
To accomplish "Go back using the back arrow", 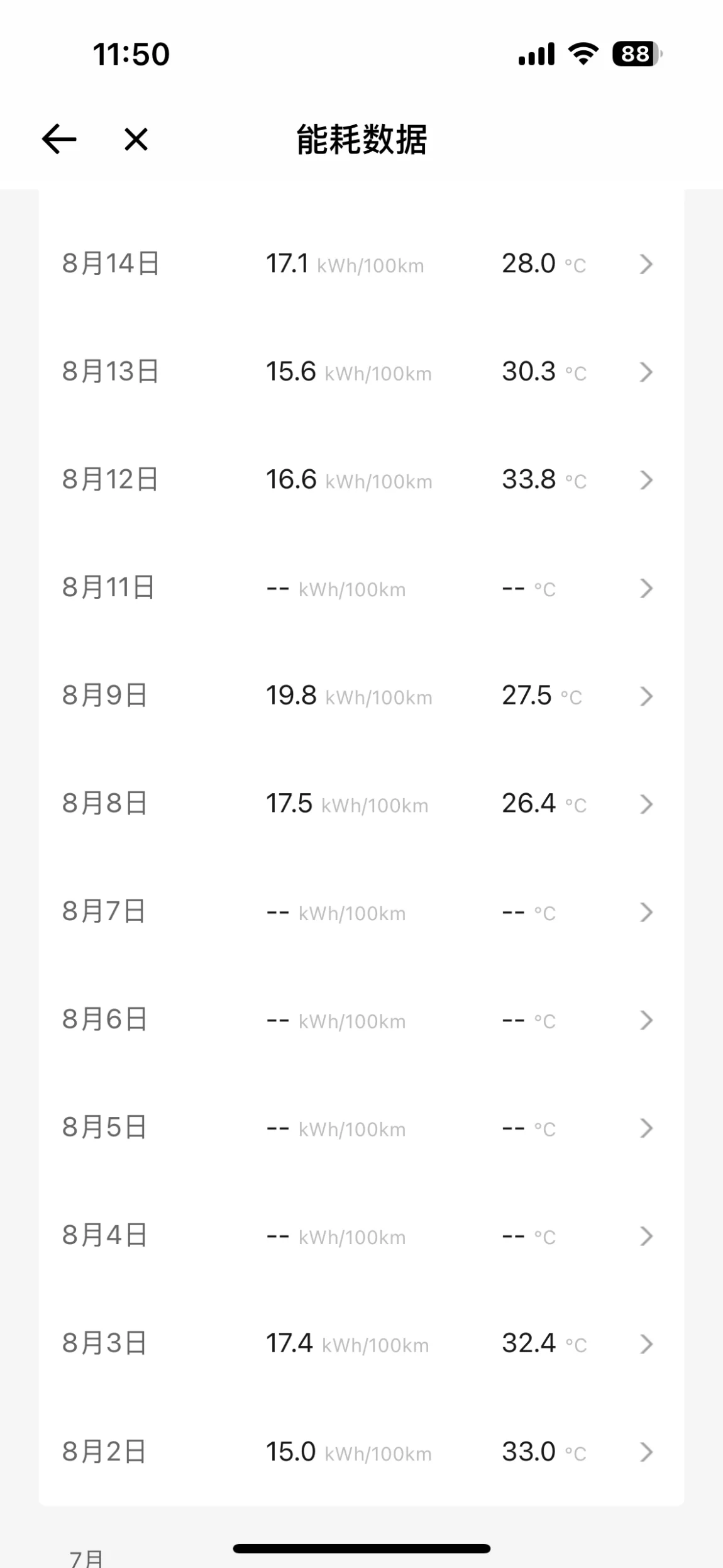I will 59,139.
